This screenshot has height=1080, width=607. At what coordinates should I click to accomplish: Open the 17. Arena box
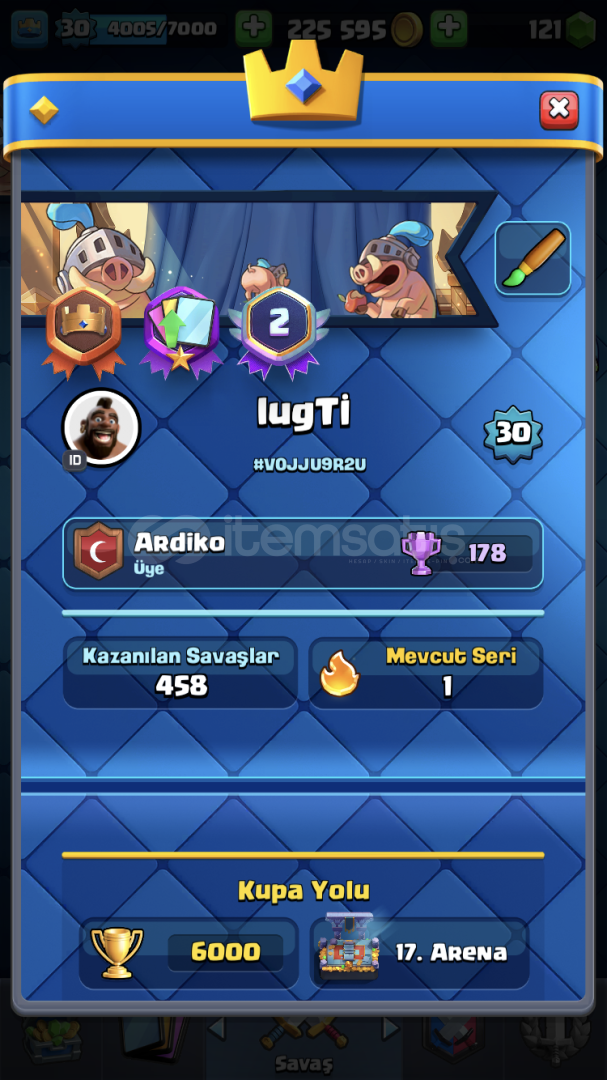[x=420, y=953]
